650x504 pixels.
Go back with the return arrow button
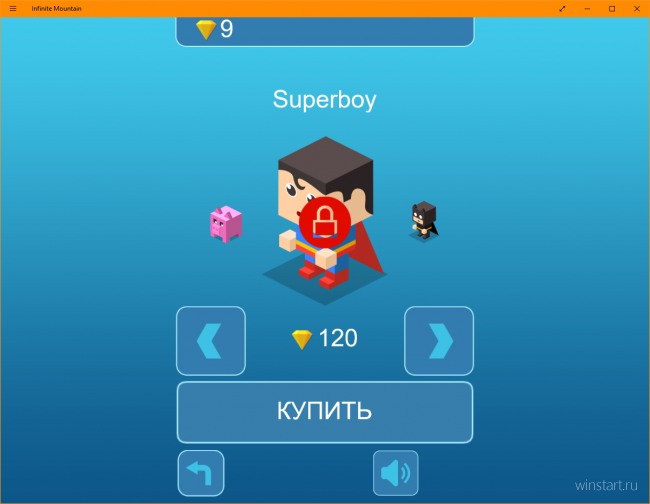pyautogui.click(x=200, y=473)
